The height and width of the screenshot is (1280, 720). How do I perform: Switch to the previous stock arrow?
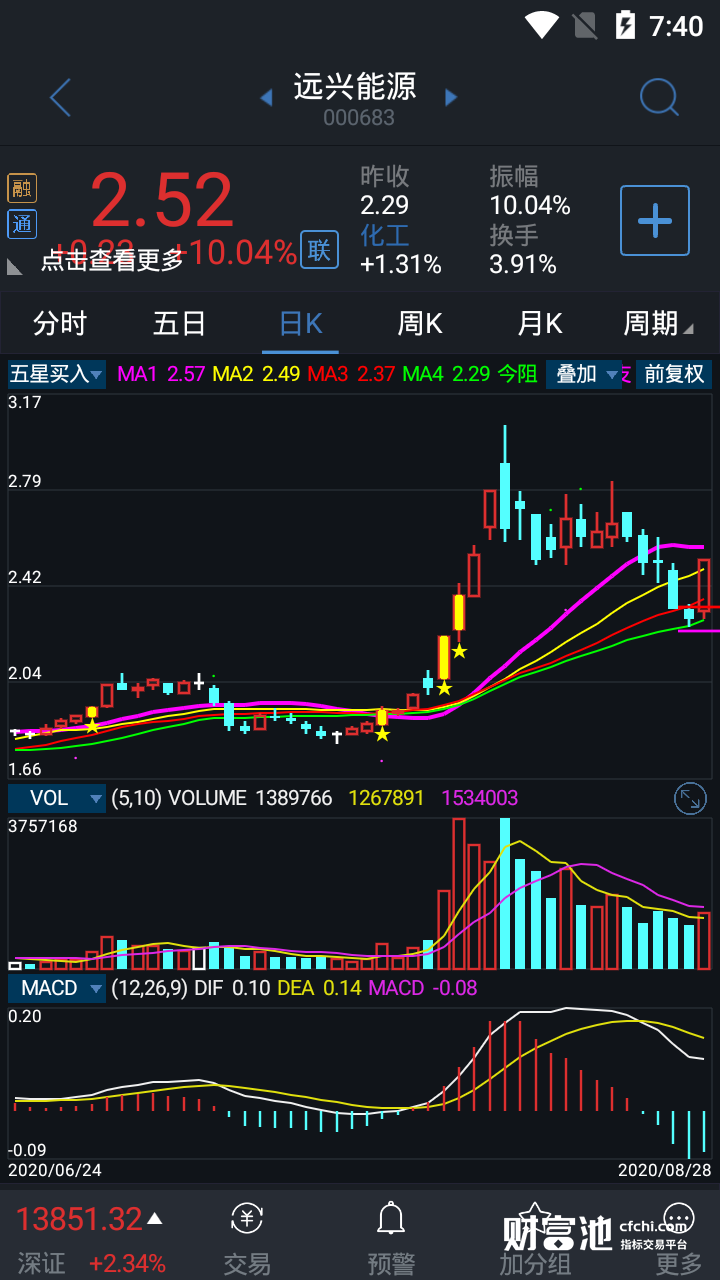[x=266, y=97]
